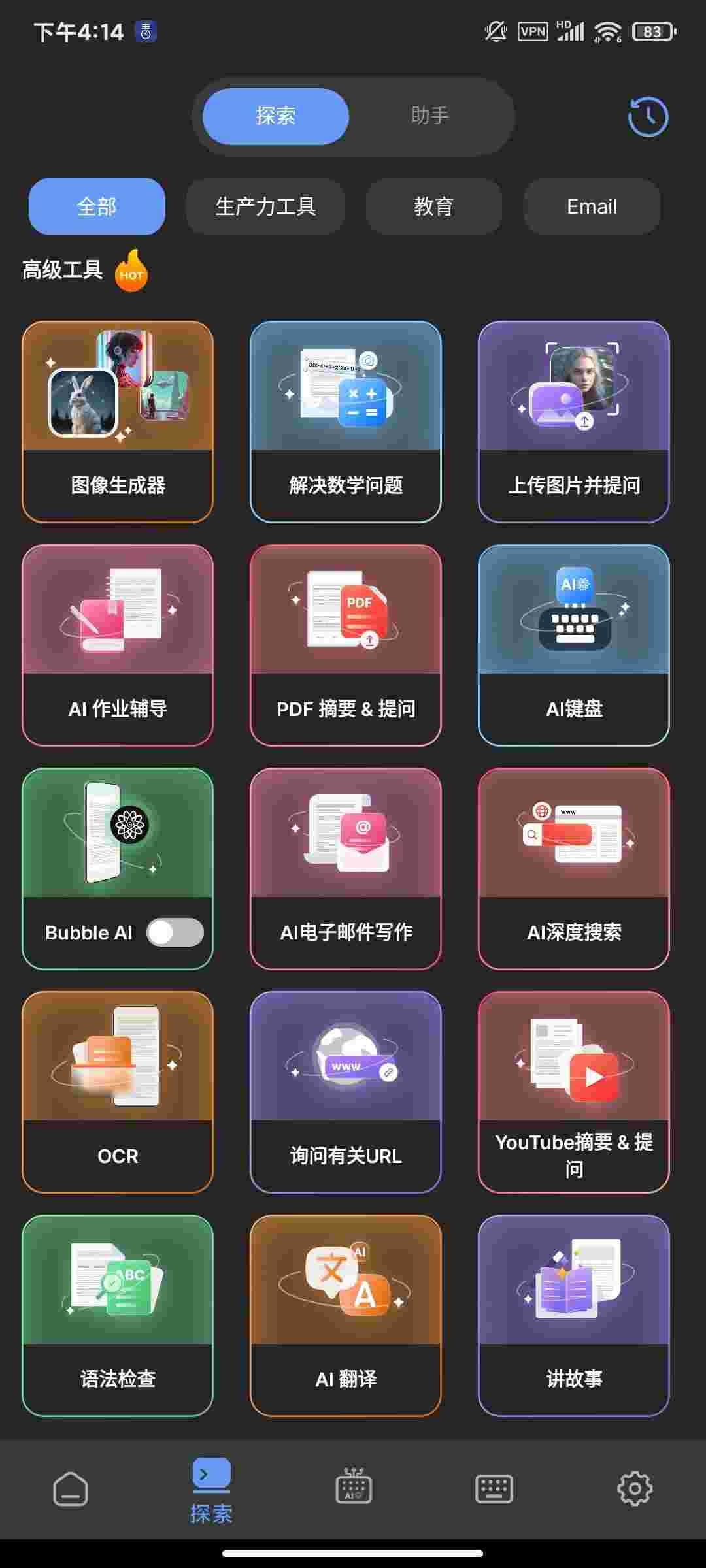Open 上传图片并提问 tool
Viewport: 706px width, 1568px height.
pyautogui.click(x=573, y=421)
